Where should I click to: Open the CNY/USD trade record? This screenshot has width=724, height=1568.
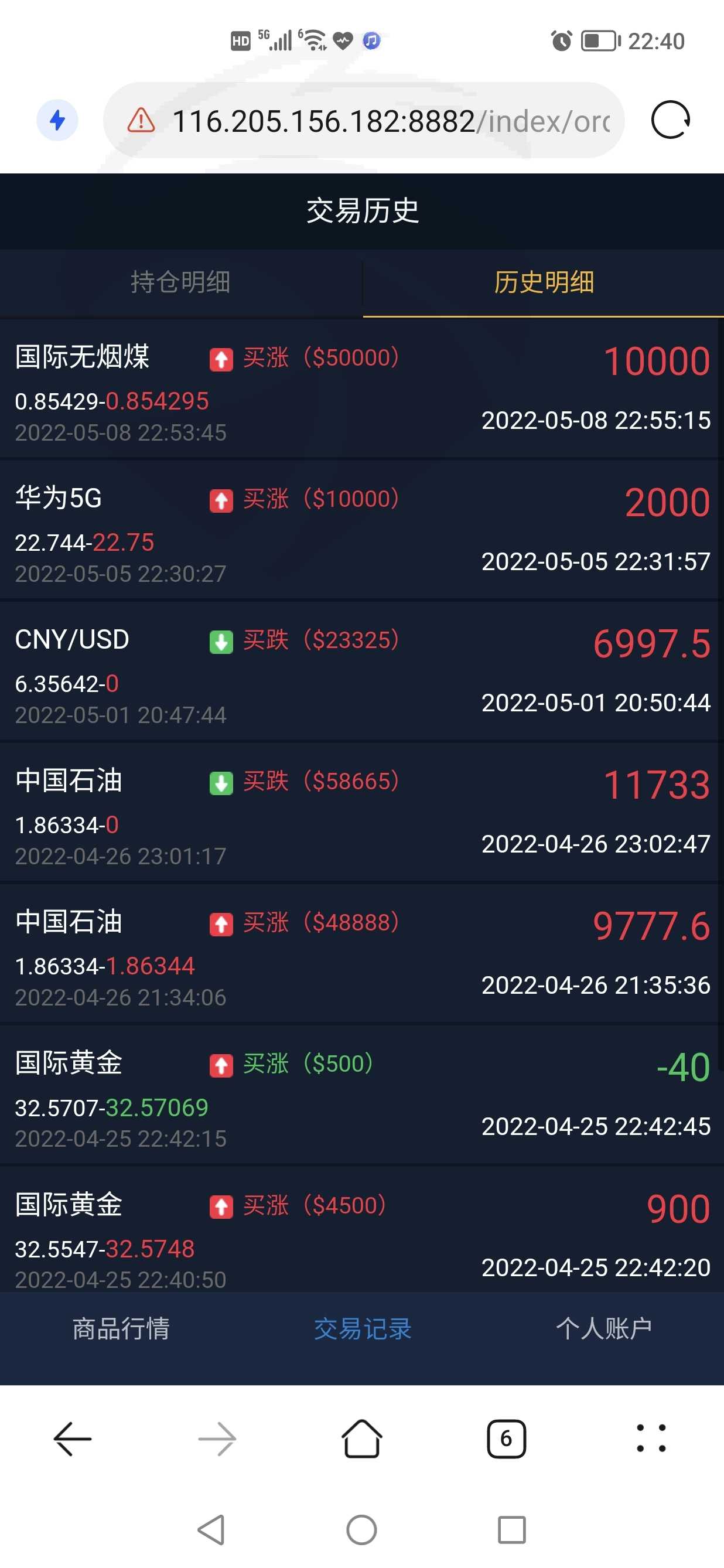(x=362, y=672)
